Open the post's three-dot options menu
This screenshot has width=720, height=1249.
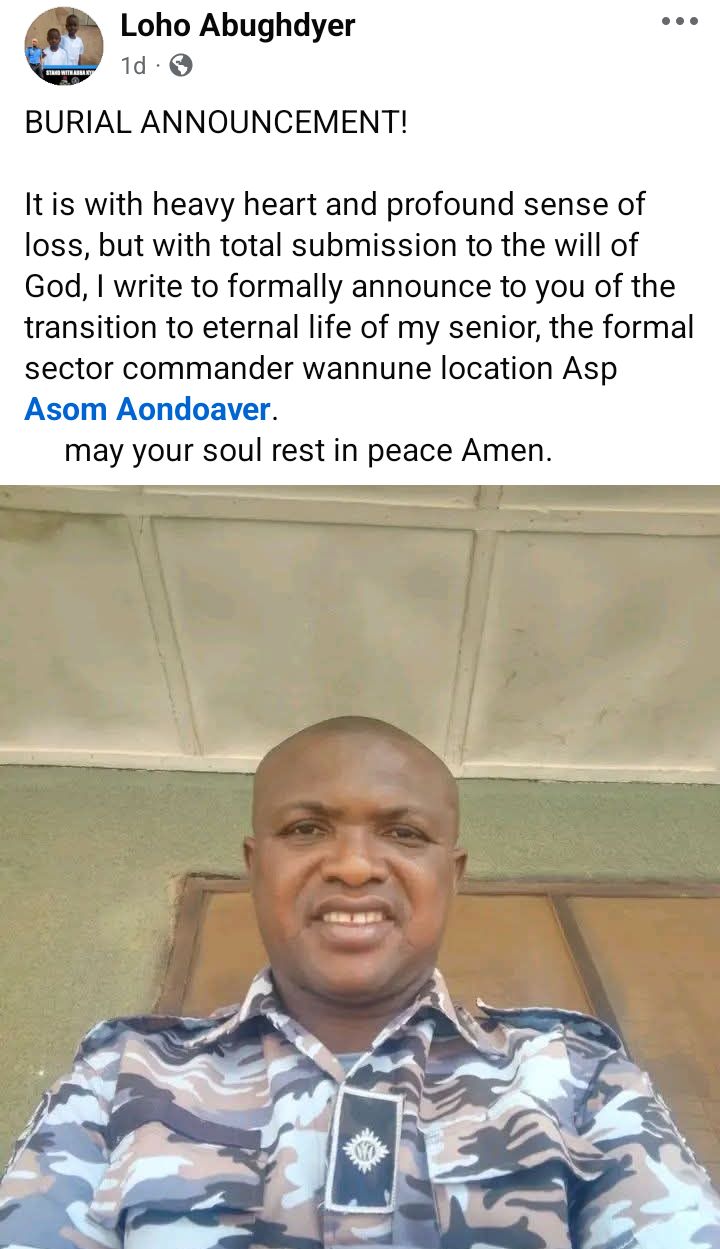pos(680,21)
